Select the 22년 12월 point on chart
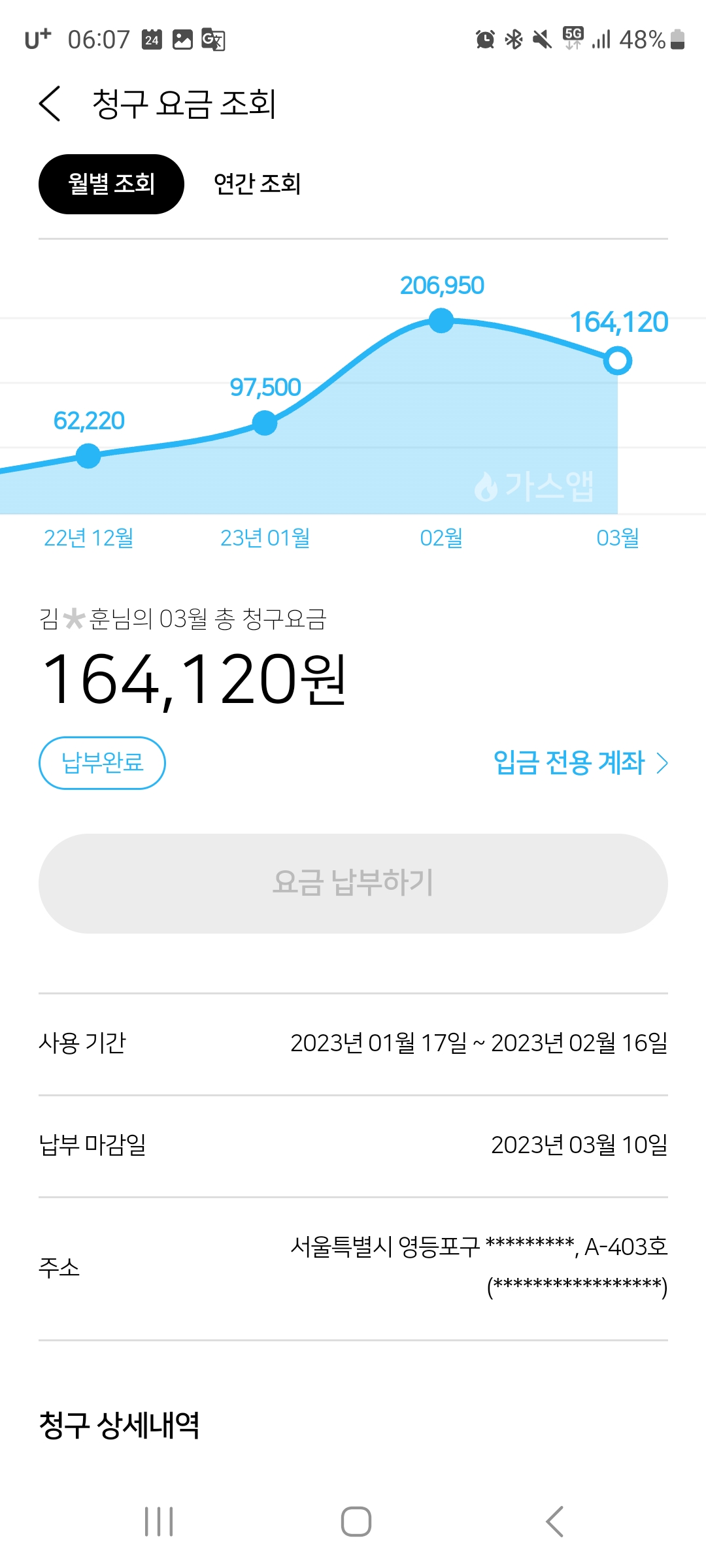706x1568 pixels. [x=88, y=455]
